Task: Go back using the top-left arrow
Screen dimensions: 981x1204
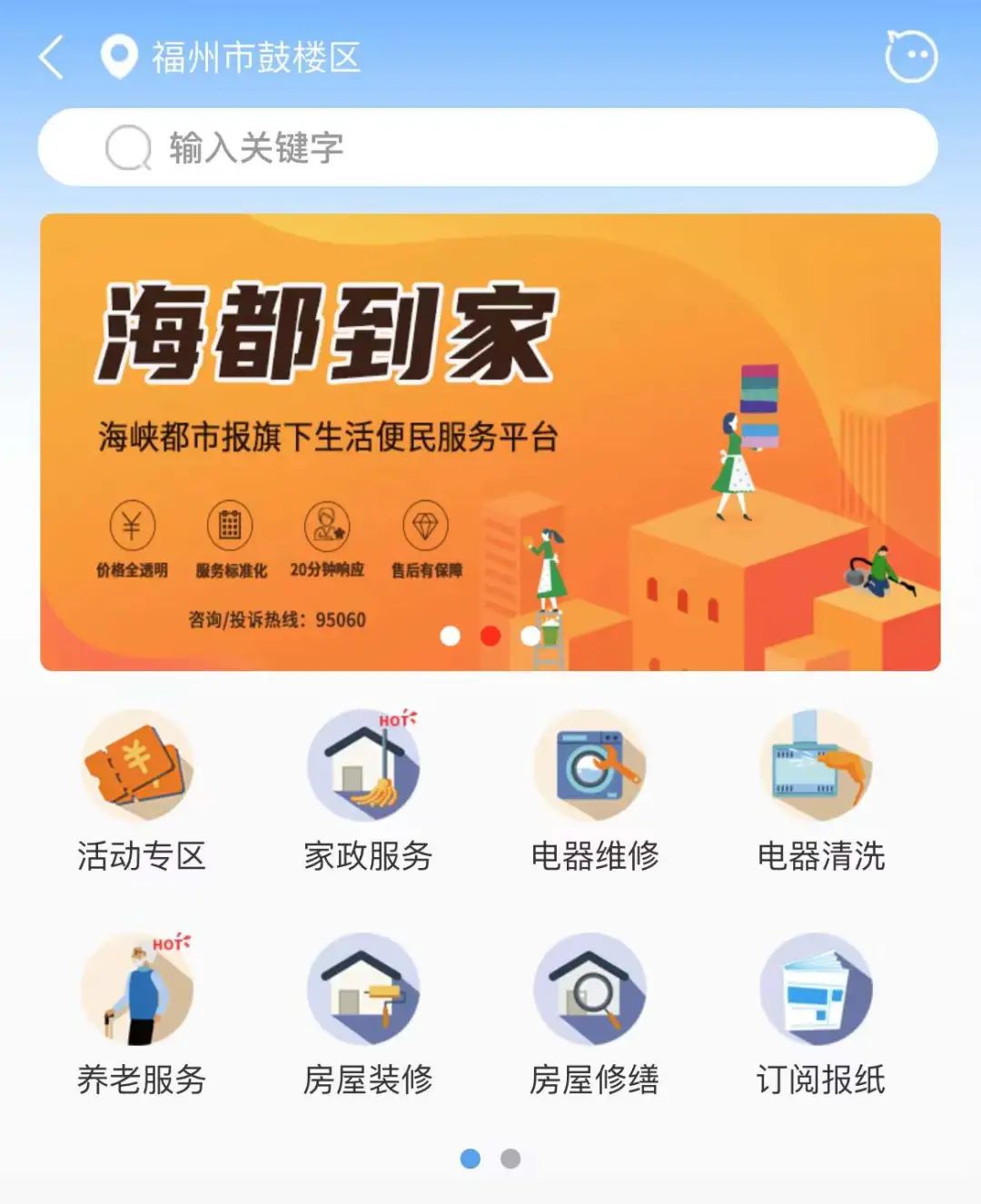Action: (x=52, y=57)
